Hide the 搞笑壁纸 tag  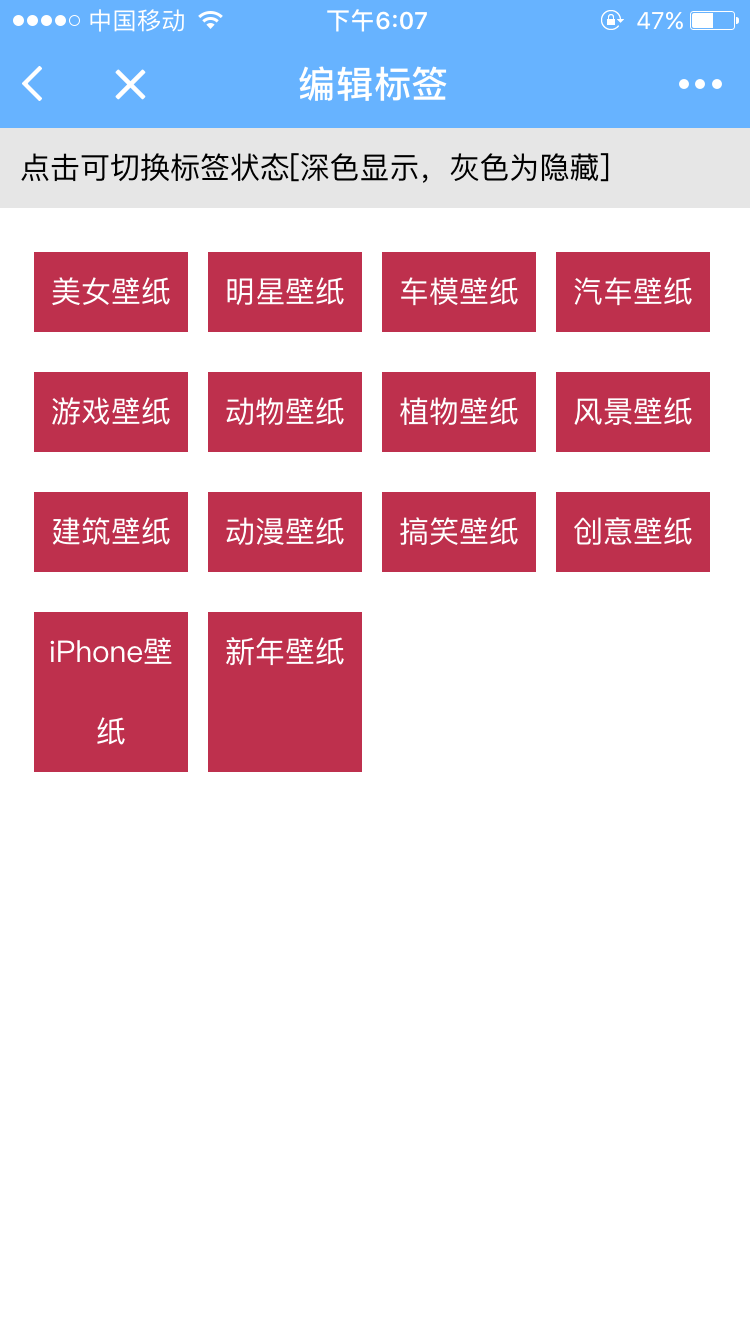tap(459, 532)
